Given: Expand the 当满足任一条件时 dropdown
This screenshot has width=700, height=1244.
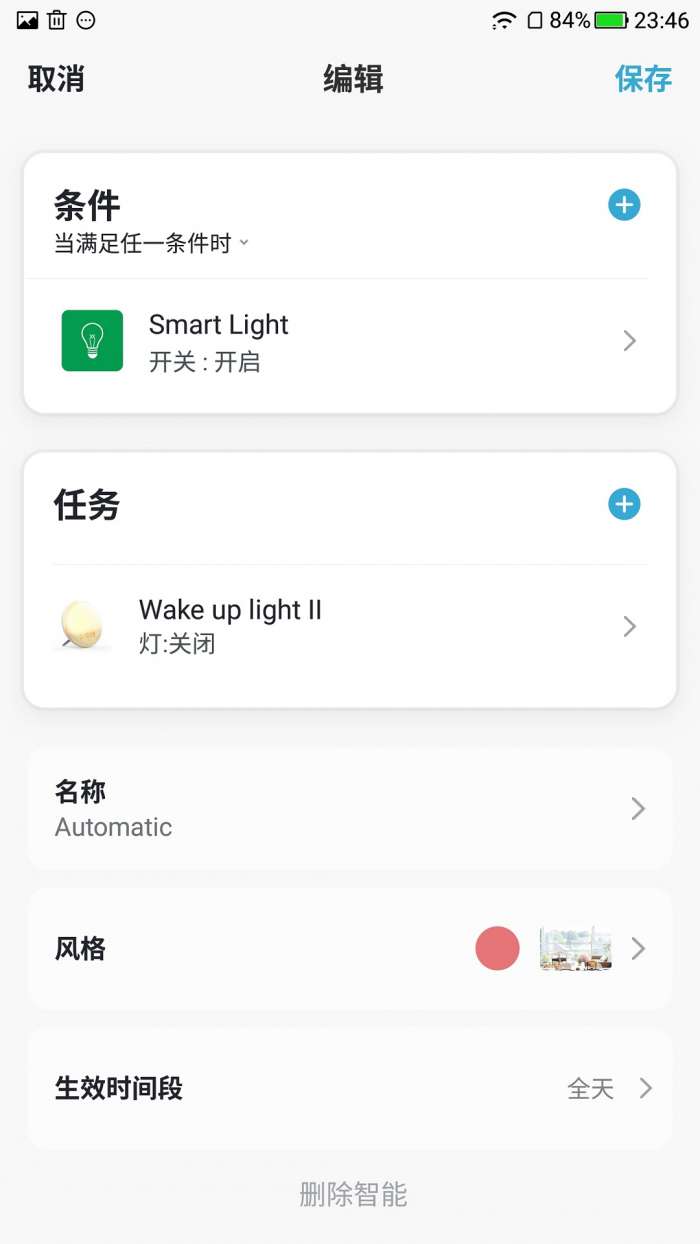Looking at the screenshot, I should pos(151,243).
